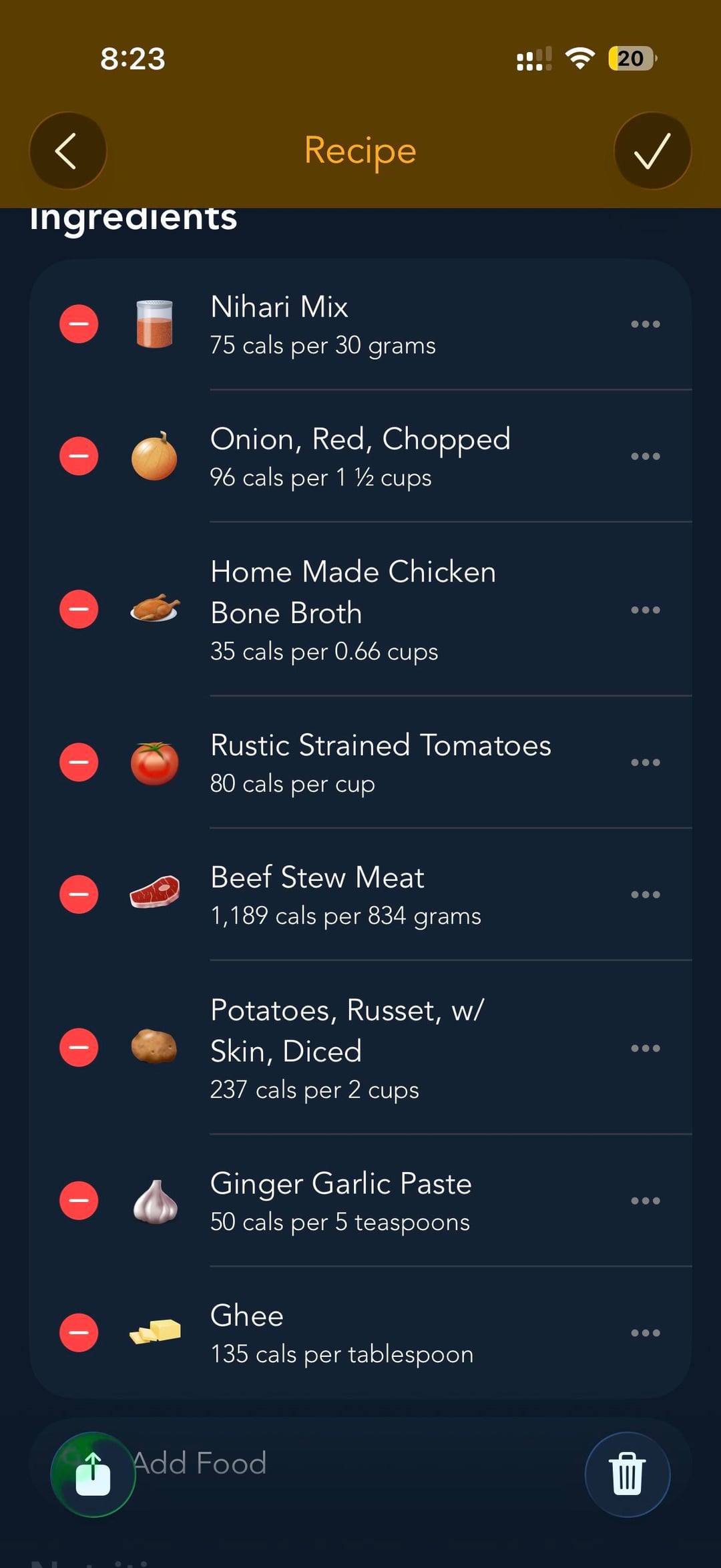This screenshot has height=1568, width=721.
Task: Remove Onion, Red, Chopped ingredient
Action: click(x=79, y=456)
